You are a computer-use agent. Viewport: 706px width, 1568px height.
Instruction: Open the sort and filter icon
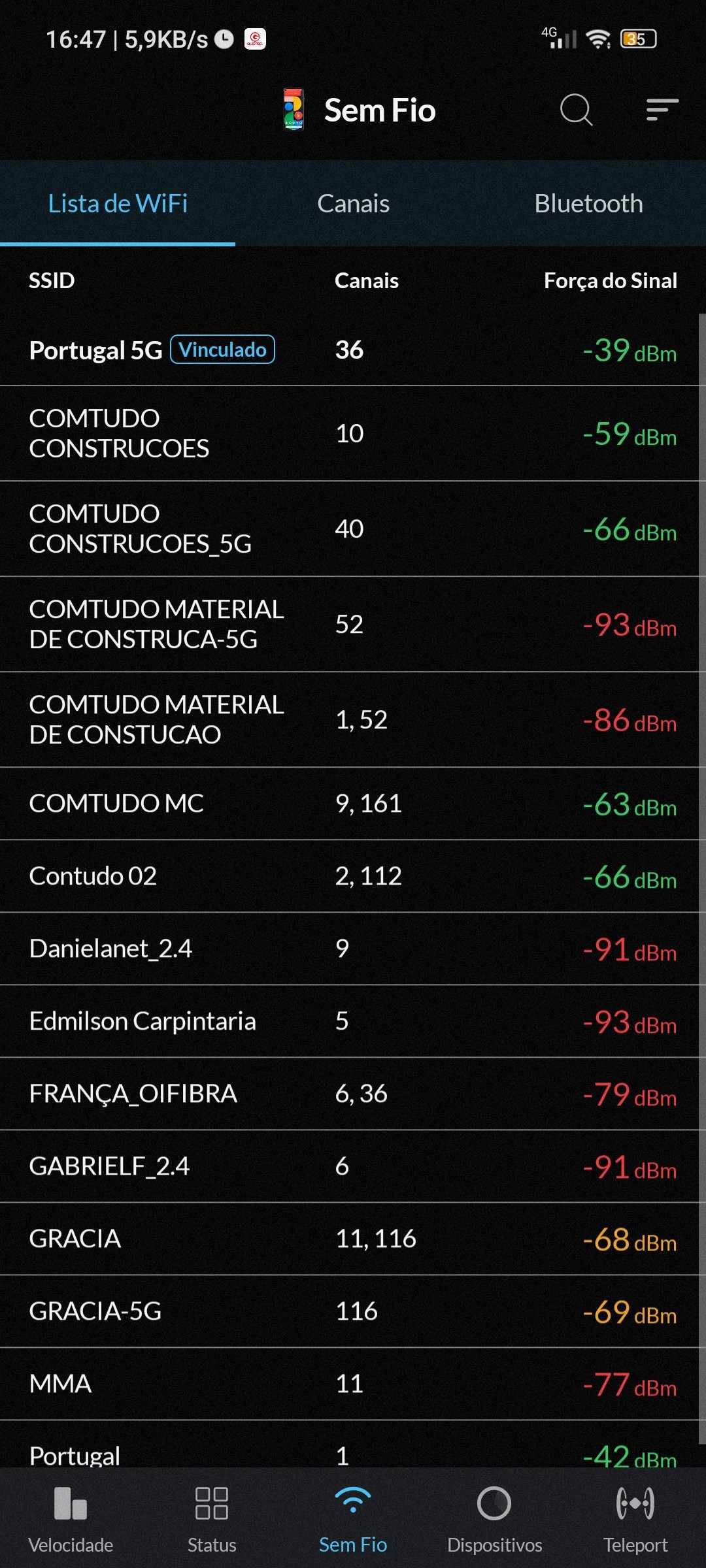(x=662, y=110)
